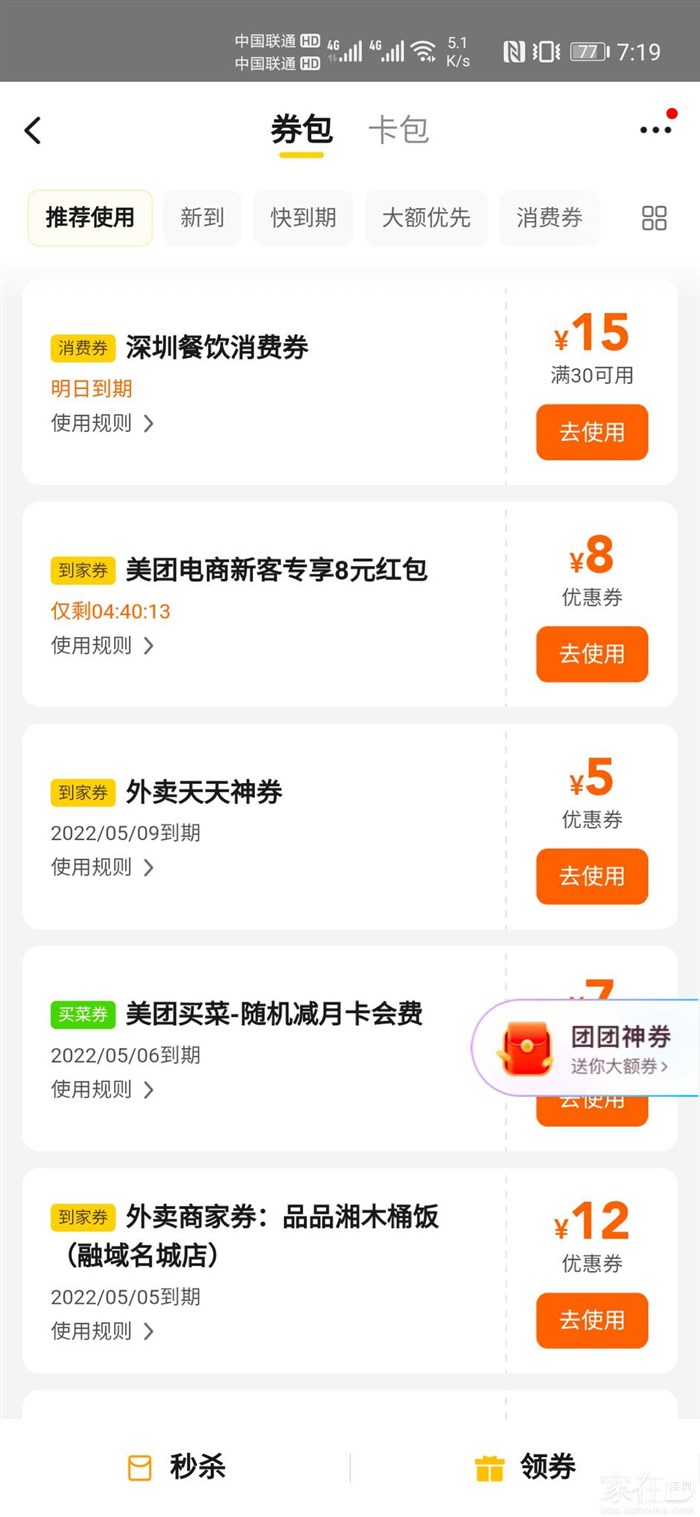Switch to the 卡包 tab
The height and width of the screenshot is (1517, 700).
click(x=398, y=130)
